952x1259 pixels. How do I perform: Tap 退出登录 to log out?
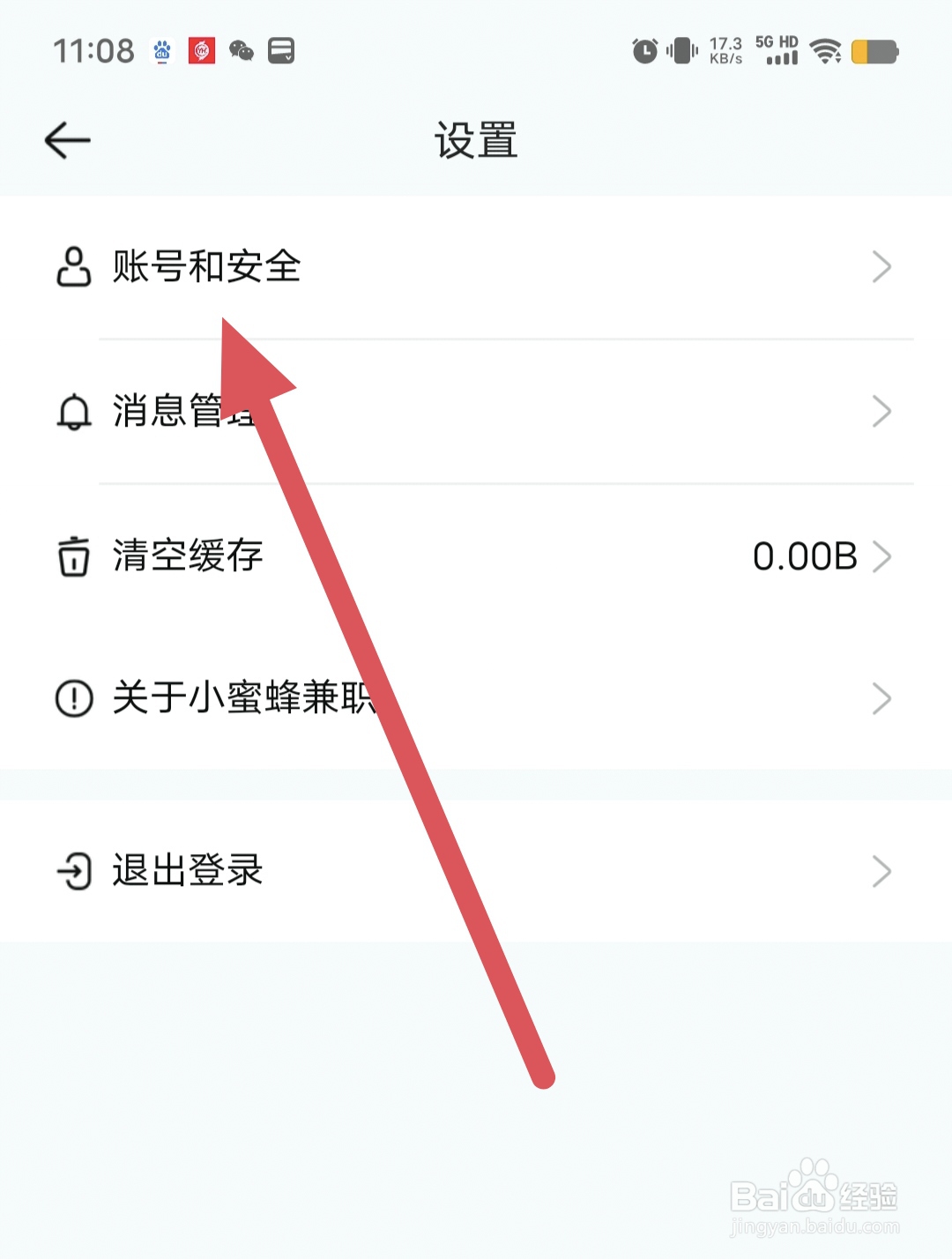click(x=187, y=871)
